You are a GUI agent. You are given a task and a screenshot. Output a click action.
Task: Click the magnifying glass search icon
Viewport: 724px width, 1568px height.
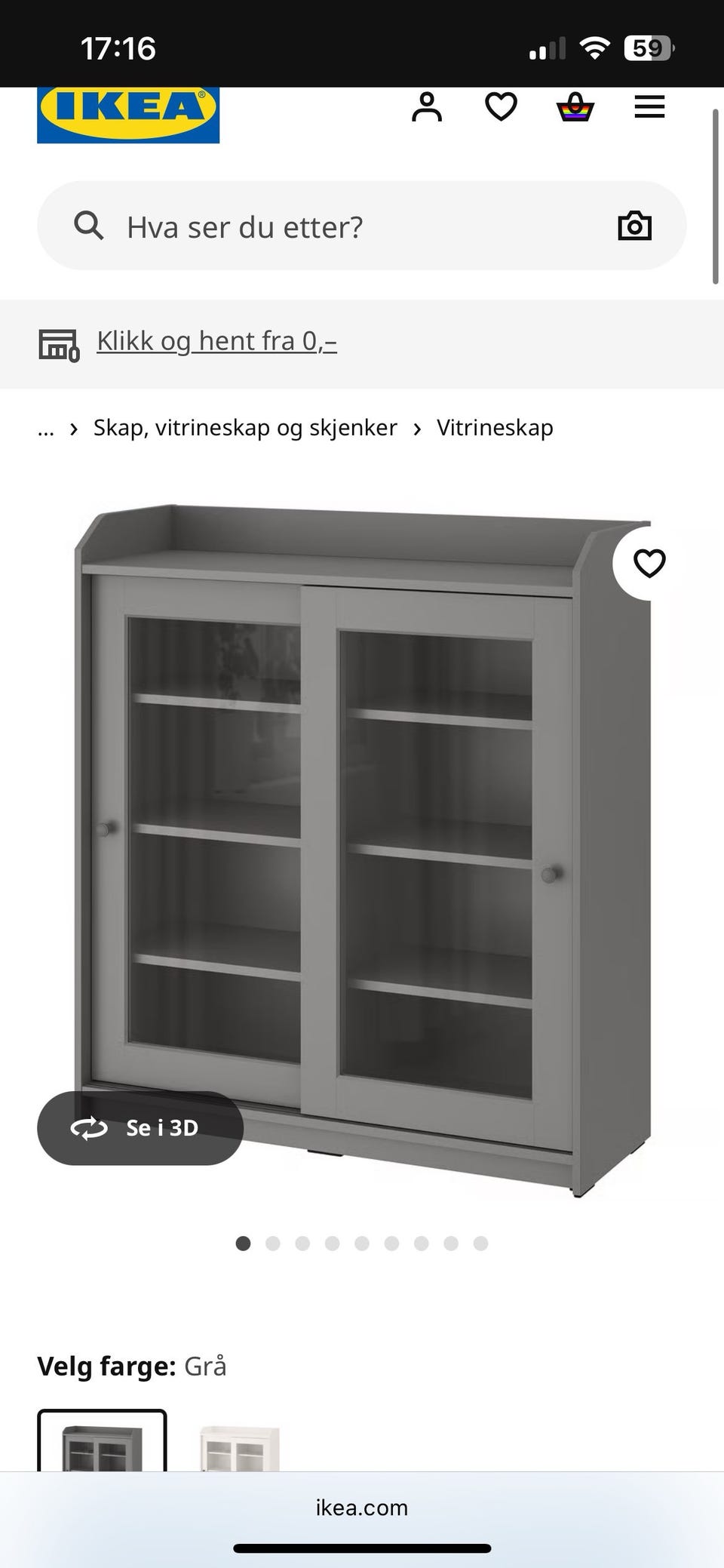click(88, 226)
